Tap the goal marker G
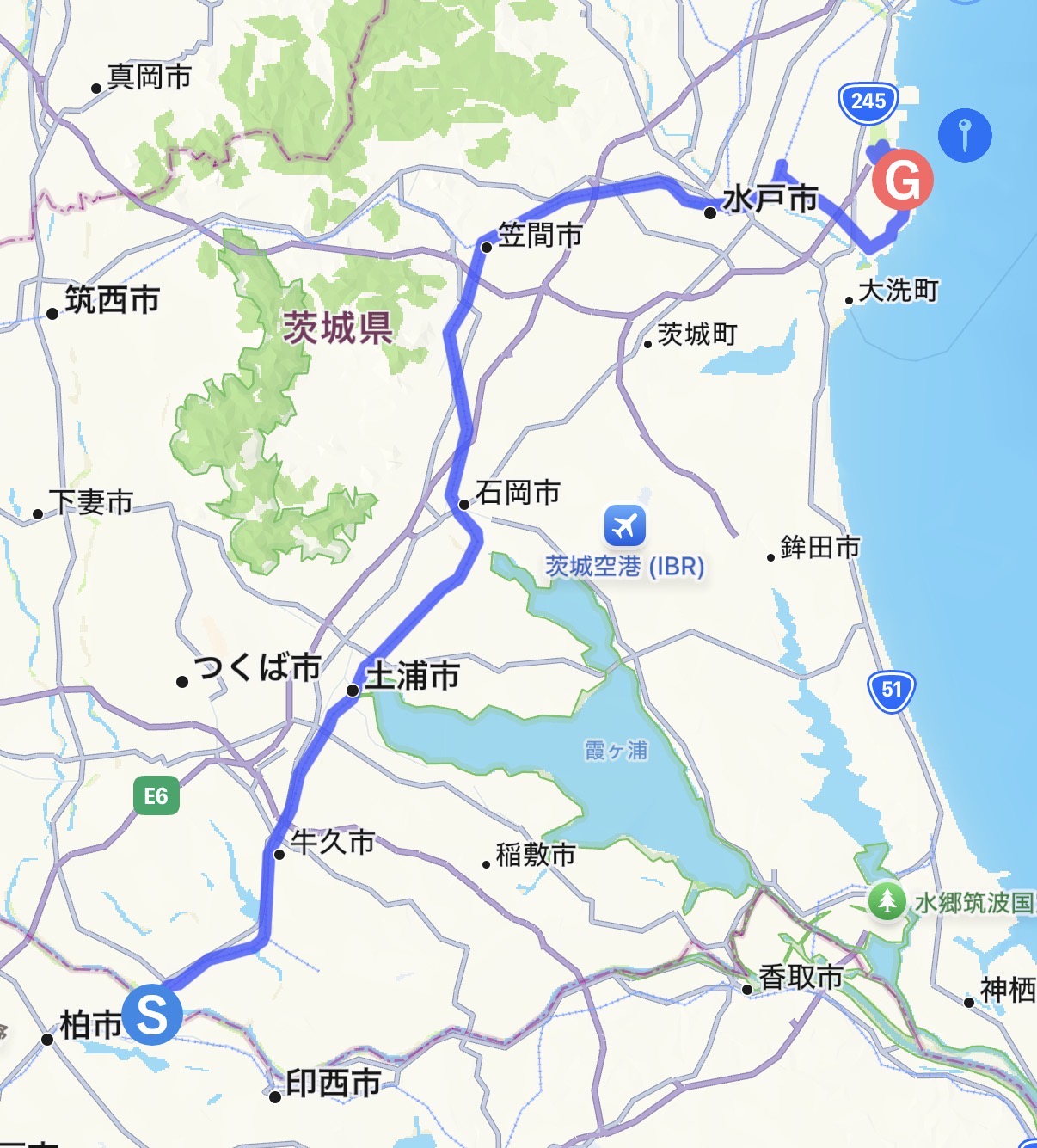 pos(902,180)
